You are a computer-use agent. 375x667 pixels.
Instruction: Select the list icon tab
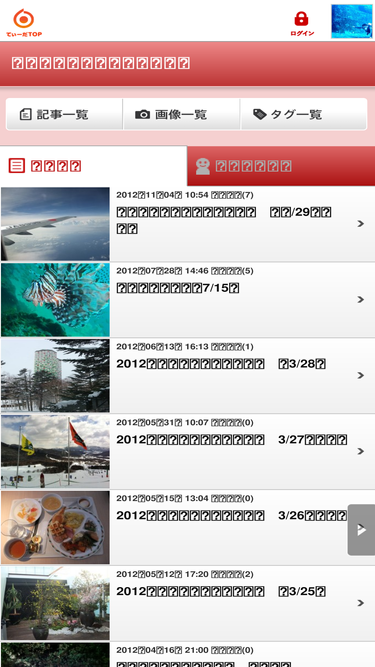[x=94, y=166]
